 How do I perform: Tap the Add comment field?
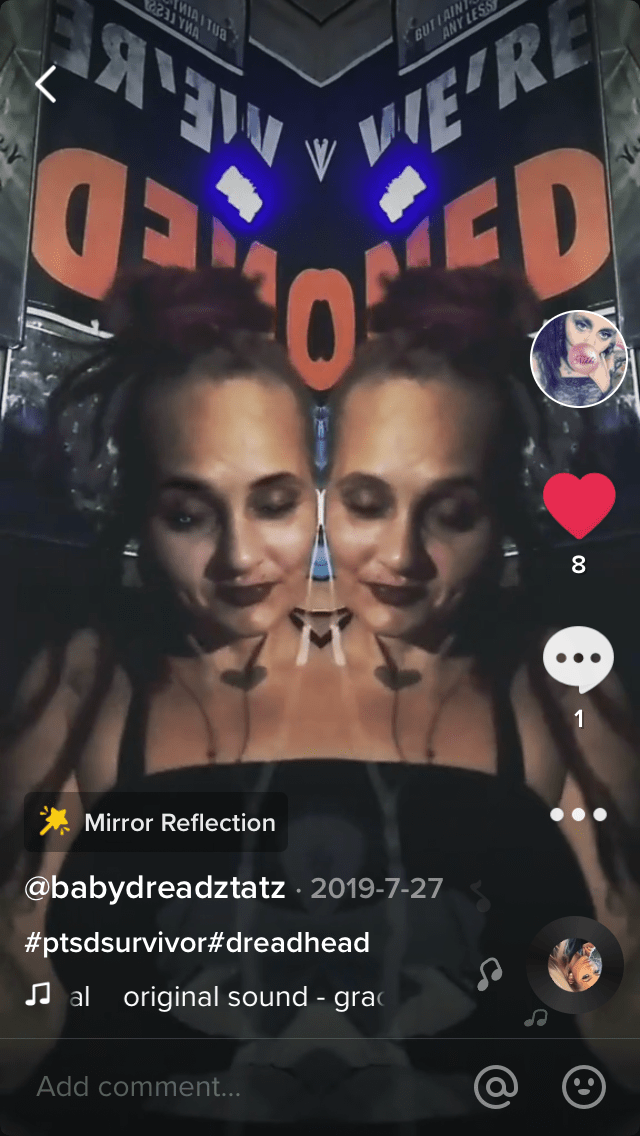point(140,1087)
